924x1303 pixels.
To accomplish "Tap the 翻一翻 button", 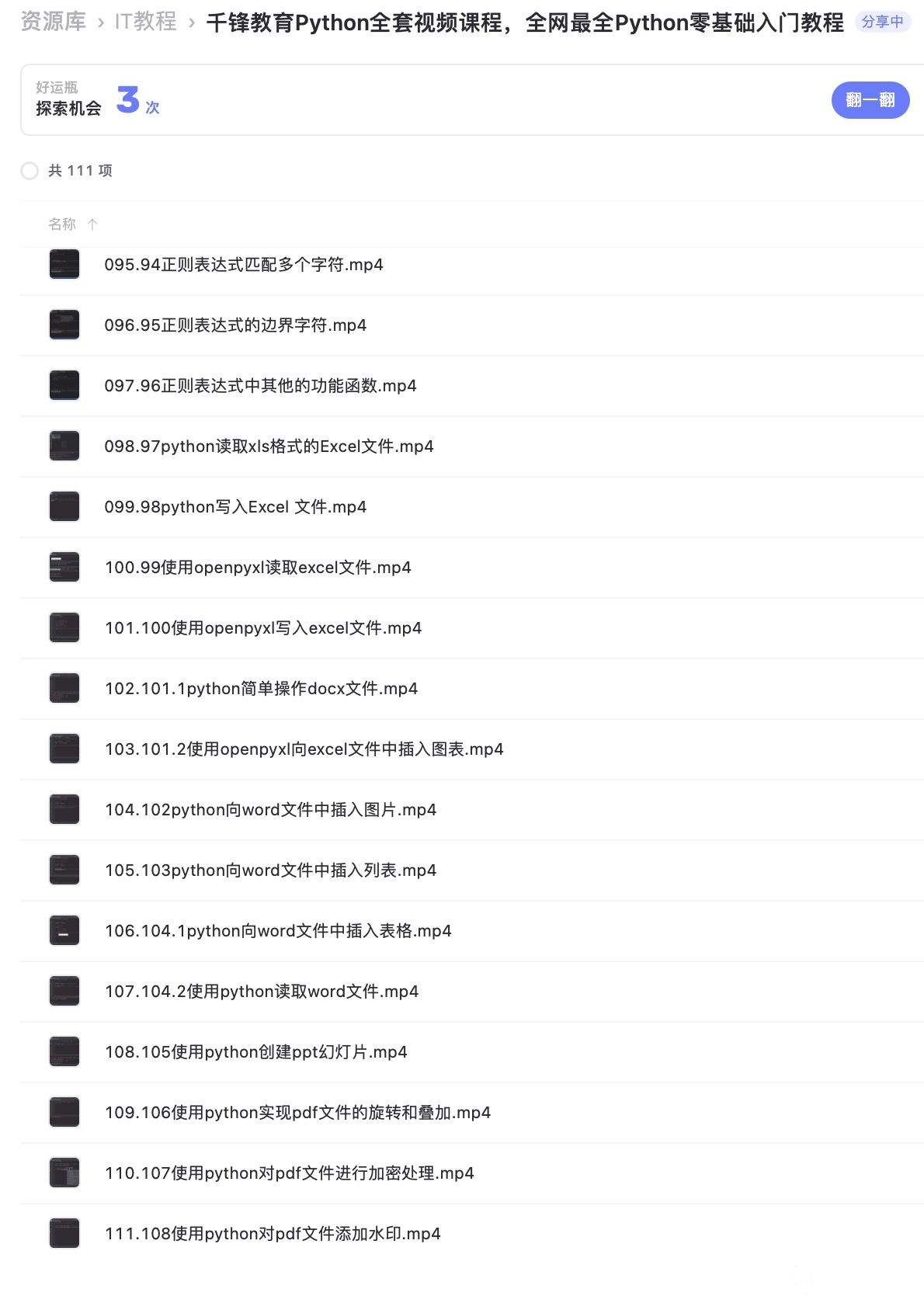I will tap(870, 100).
